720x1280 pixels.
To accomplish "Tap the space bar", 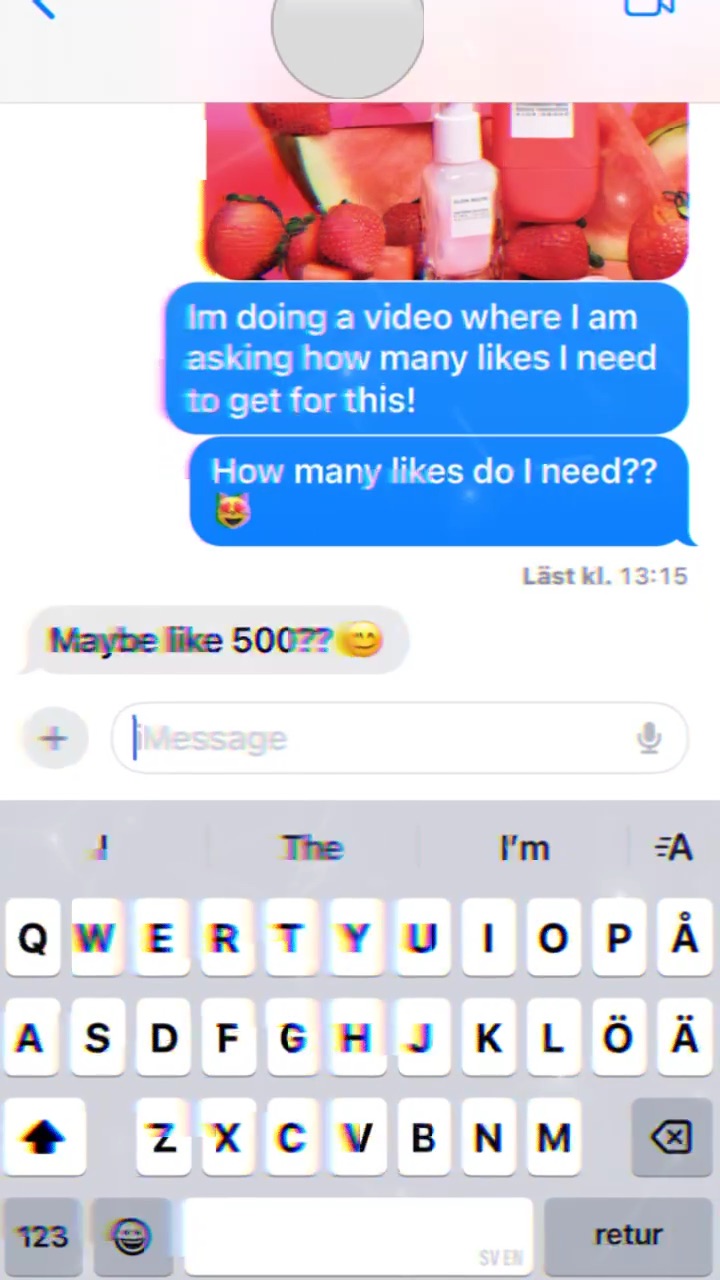I will [x=358, y=1236].
